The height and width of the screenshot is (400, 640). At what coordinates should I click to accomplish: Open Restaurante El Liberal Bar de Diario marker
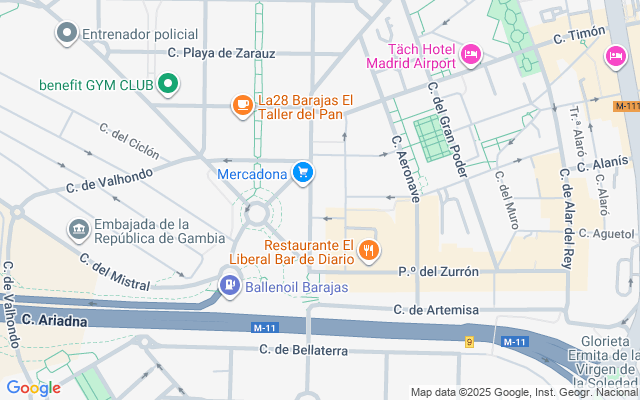369,250
